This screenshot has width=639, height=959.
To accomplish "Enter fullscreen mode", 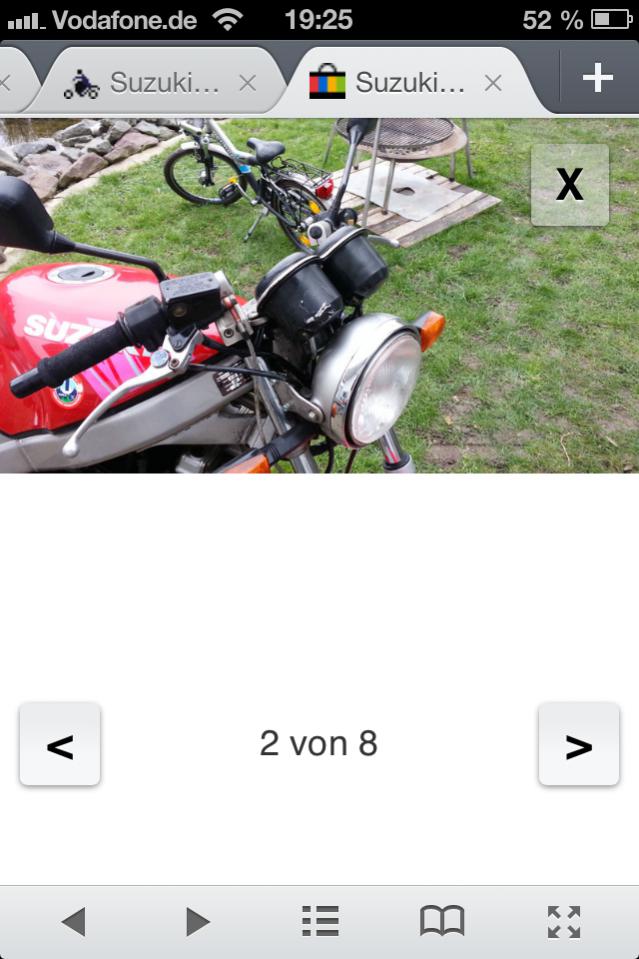I will [564, 921].
